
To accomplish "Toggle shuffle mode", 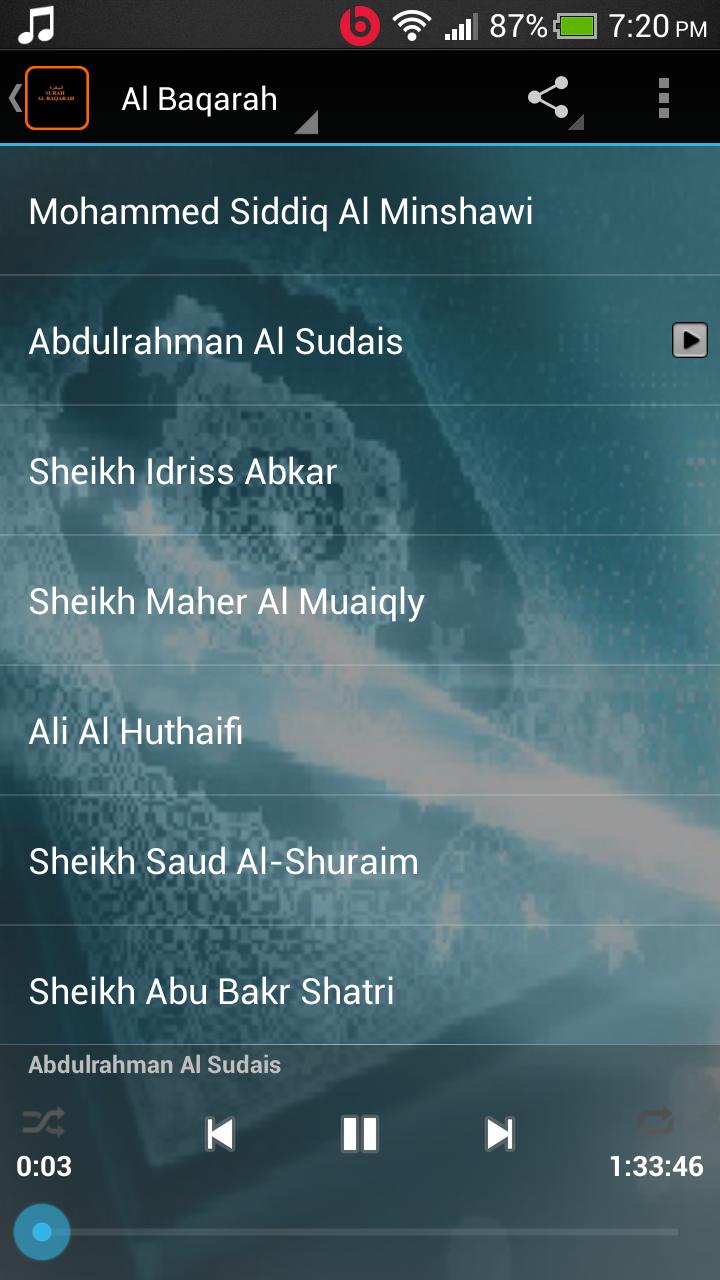I will tap(43, 1122).
